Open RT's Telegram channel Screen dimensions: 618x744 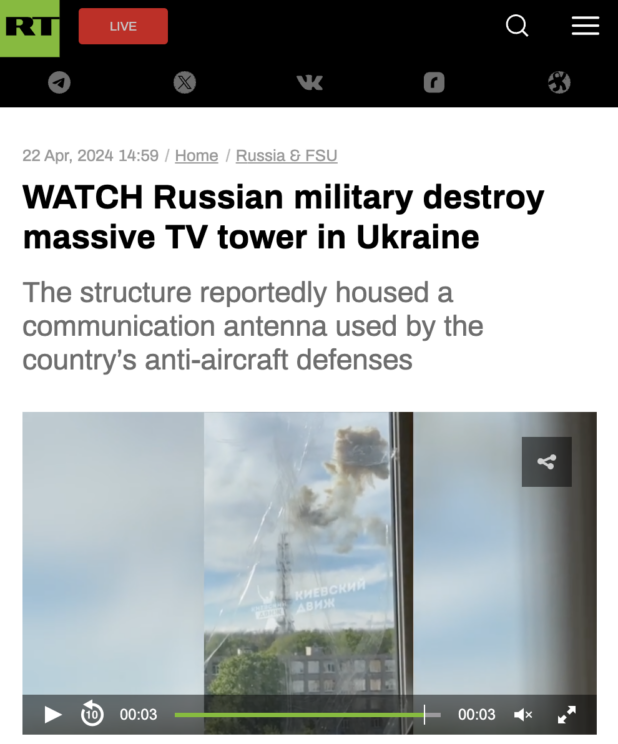click(x=60, y=83)
